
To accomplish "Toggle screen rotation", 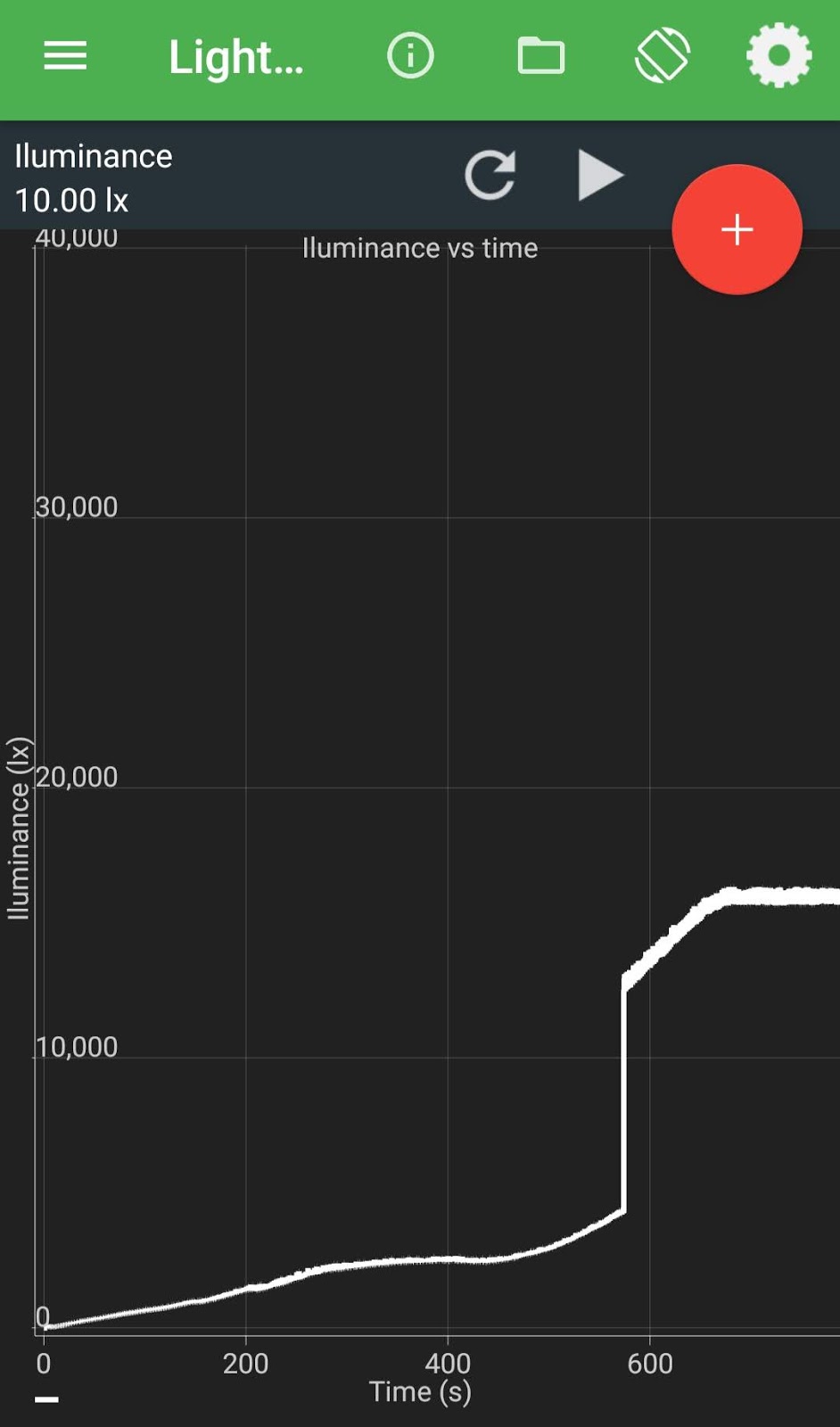I will pos(662,56).
